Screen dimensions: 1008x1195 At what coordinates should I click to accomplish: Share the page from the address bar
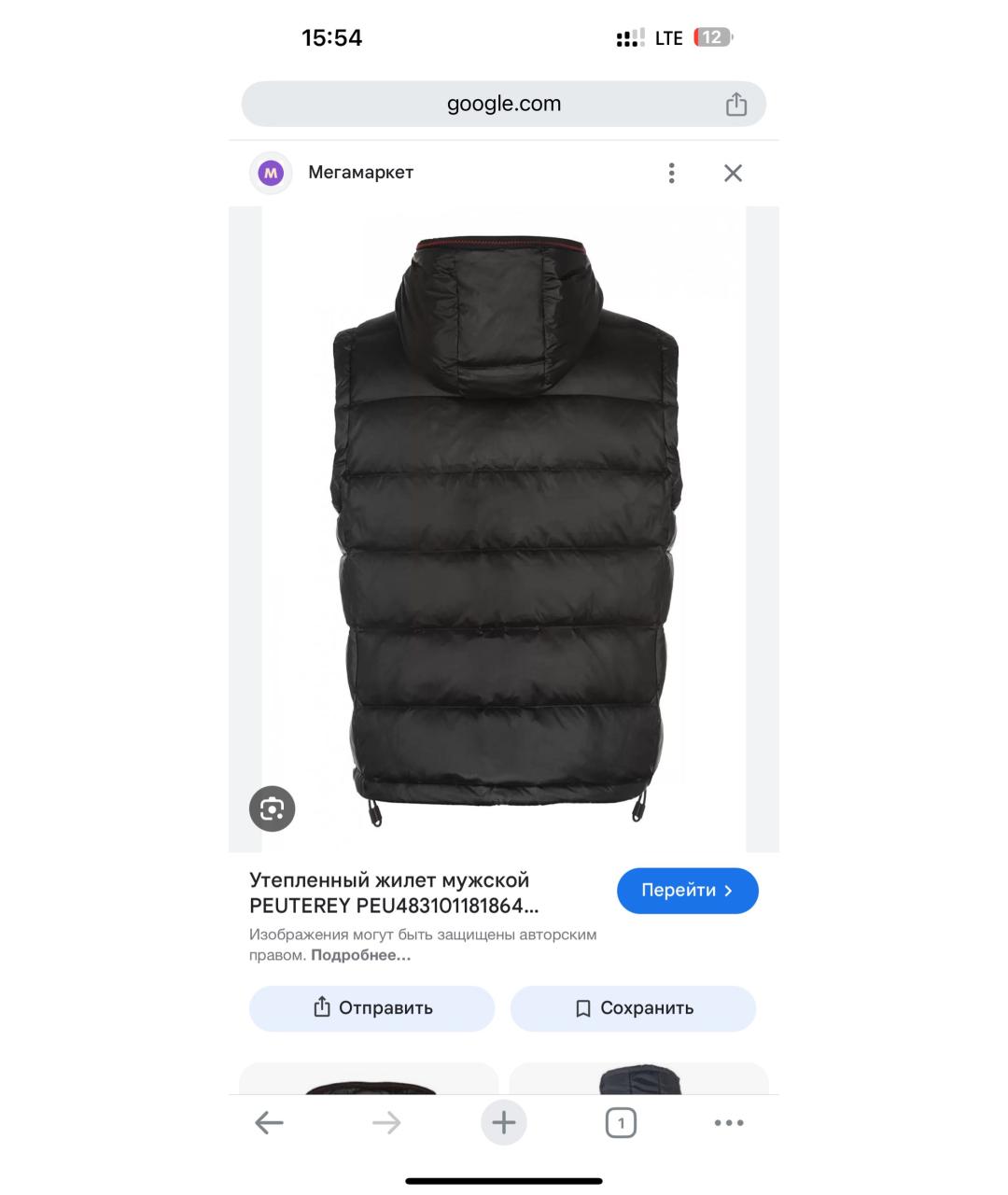pyautogui.click(x=736, y=104)
